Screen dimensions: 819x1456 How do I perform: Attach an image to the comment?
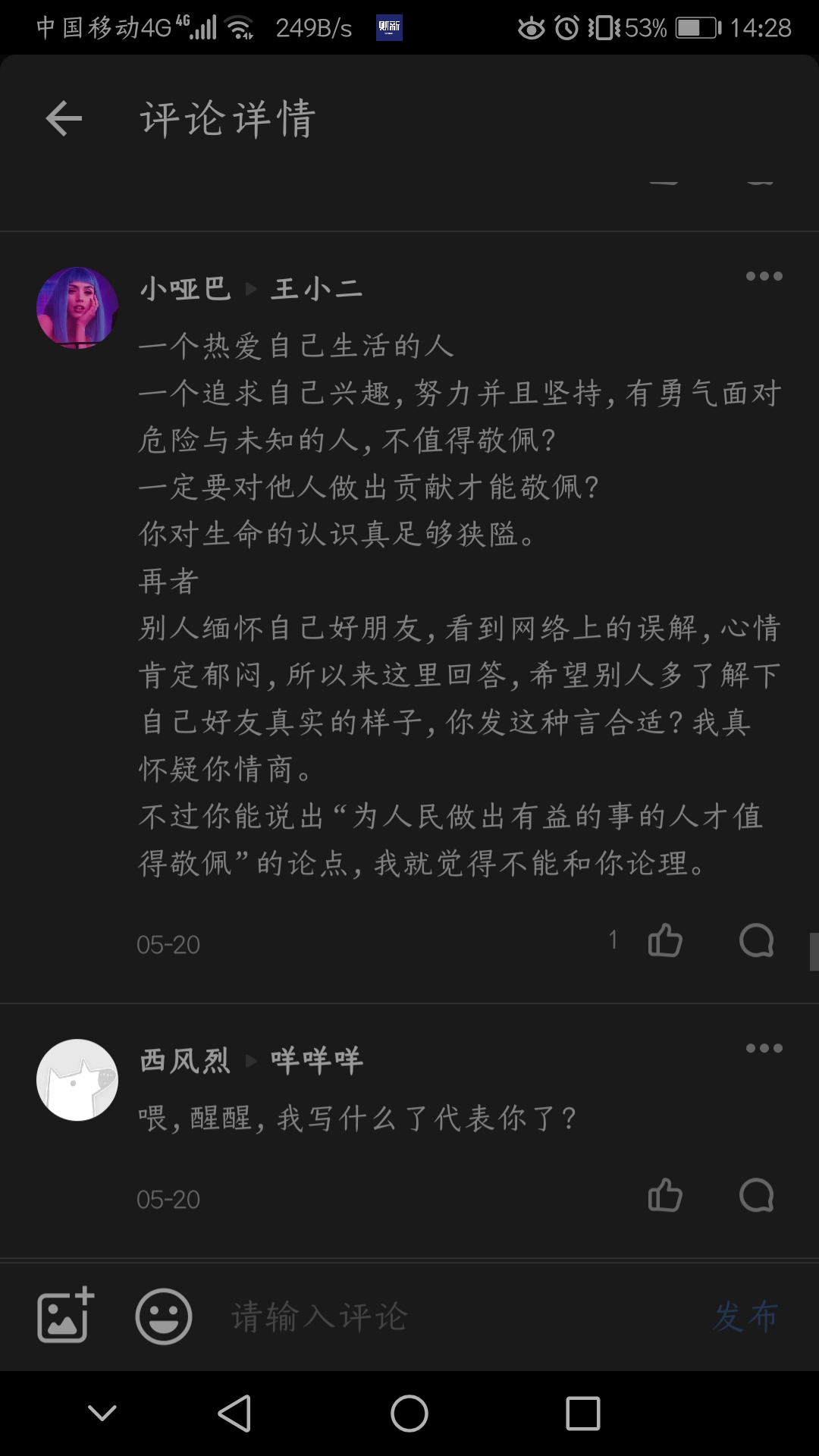point(65,1316)
